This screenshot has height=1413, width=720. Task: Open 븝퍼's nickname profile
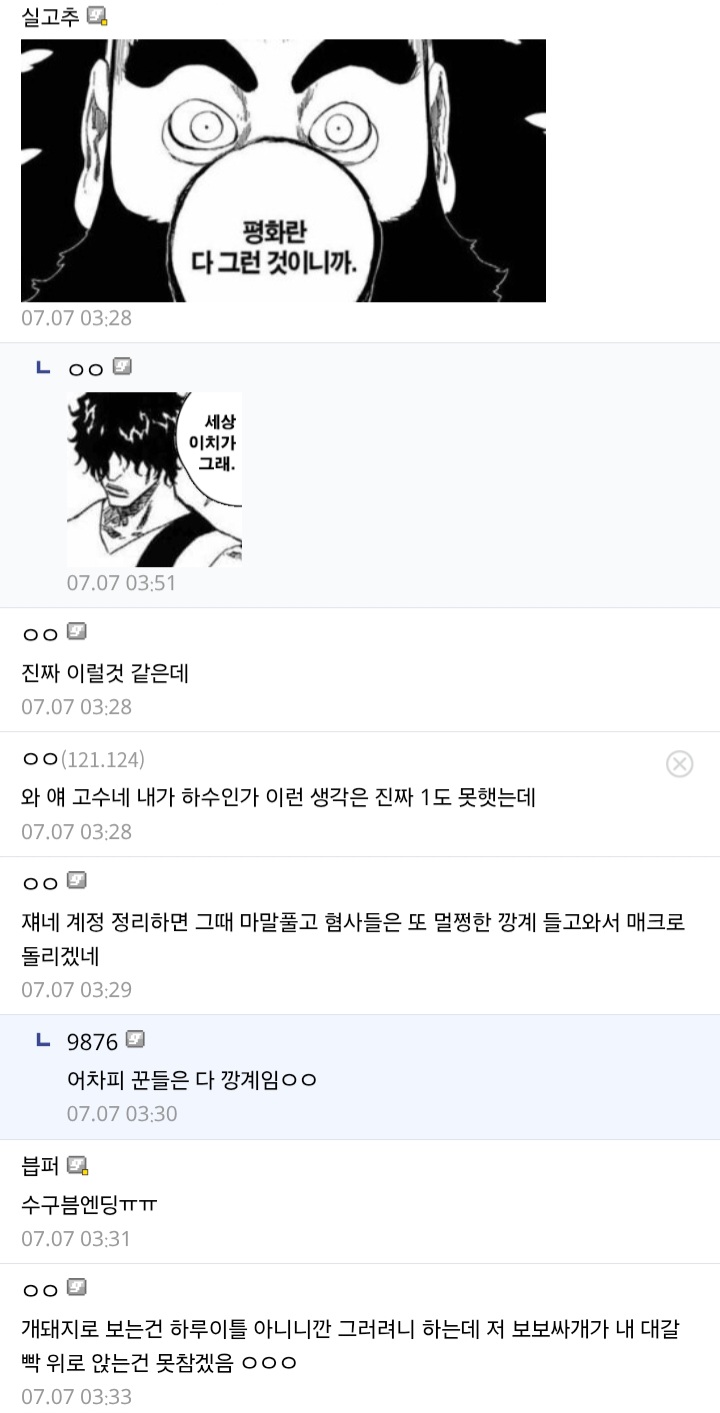click(40, 1165)
